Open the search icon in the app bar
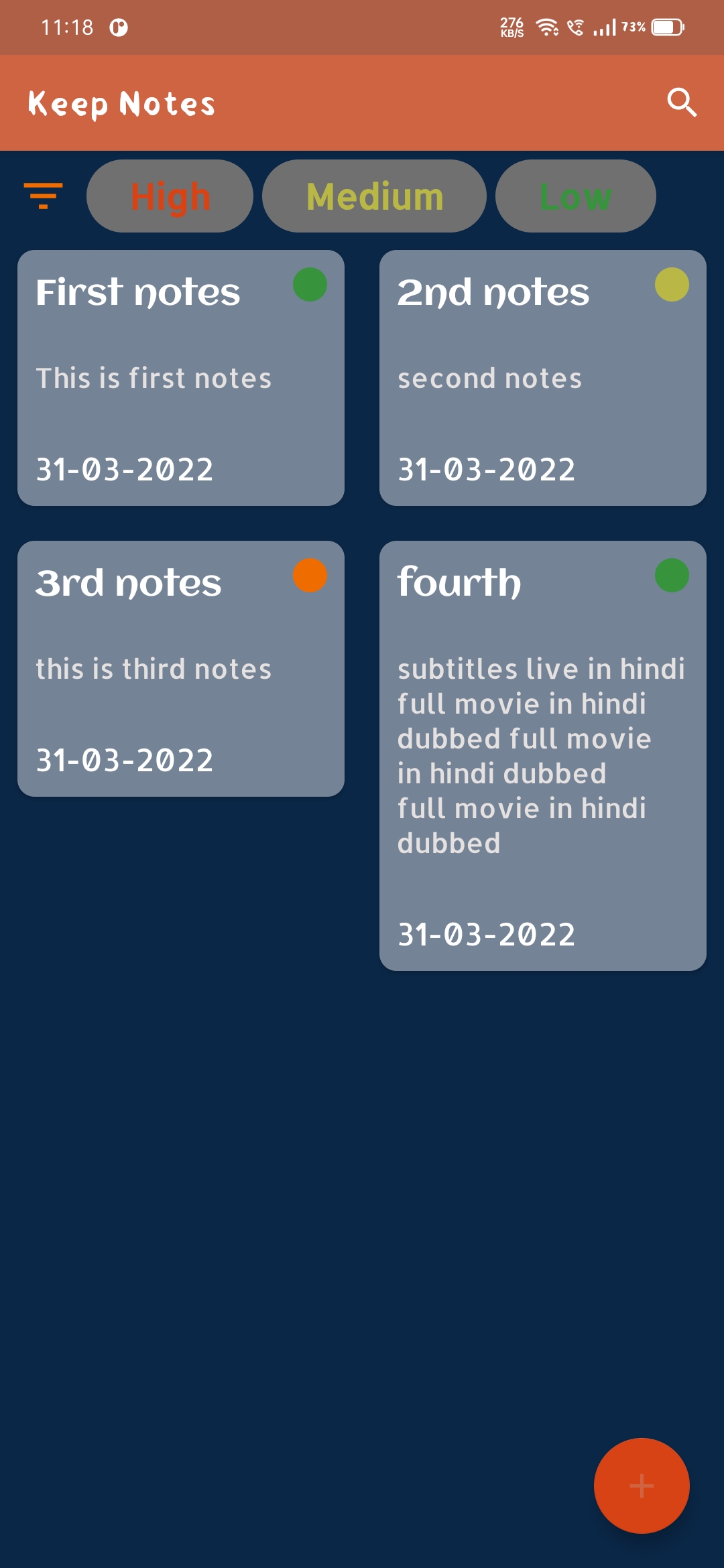The width and height of the screenshot is (724, 1568). tap(682, 103)
